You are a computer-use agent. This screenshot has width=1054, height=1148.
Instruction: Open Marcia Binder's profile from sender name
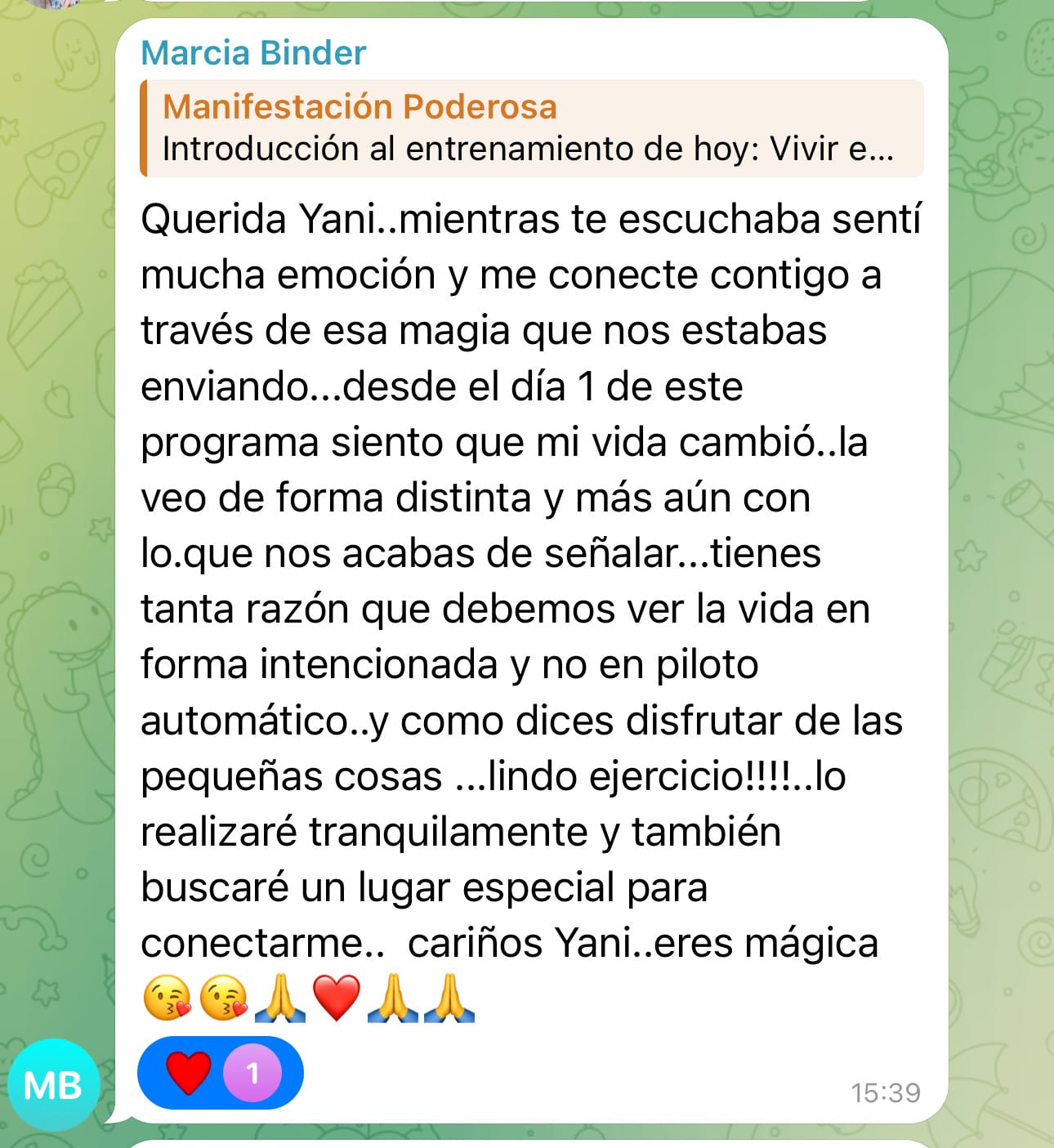coord(253,53)
